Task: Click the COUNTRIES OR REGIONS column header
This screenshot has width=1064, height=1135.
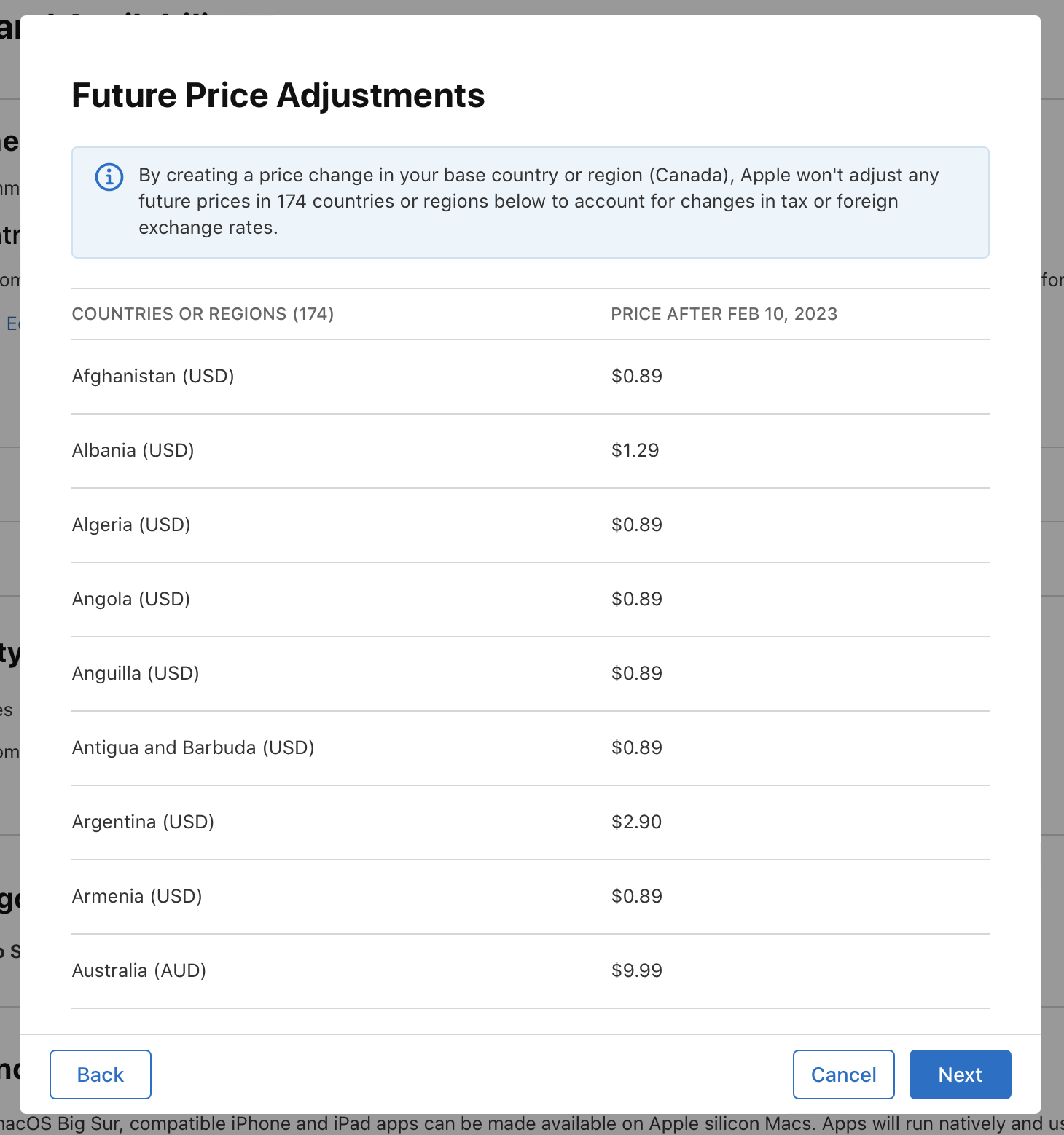Action: [203, 313]
